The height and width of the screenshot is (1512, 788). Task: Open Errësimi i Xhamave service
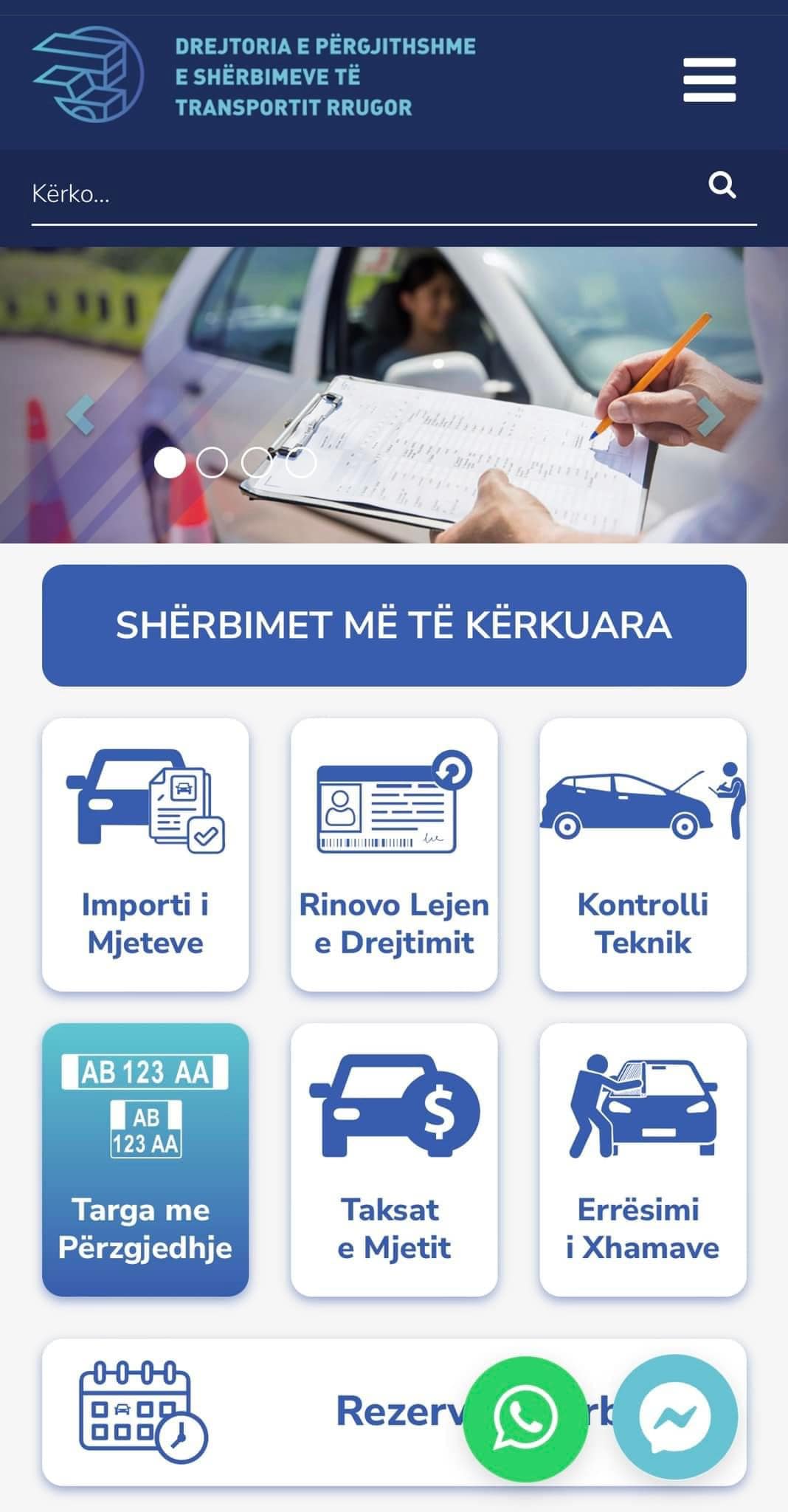pyautogui.click(x=643, y=1159)
